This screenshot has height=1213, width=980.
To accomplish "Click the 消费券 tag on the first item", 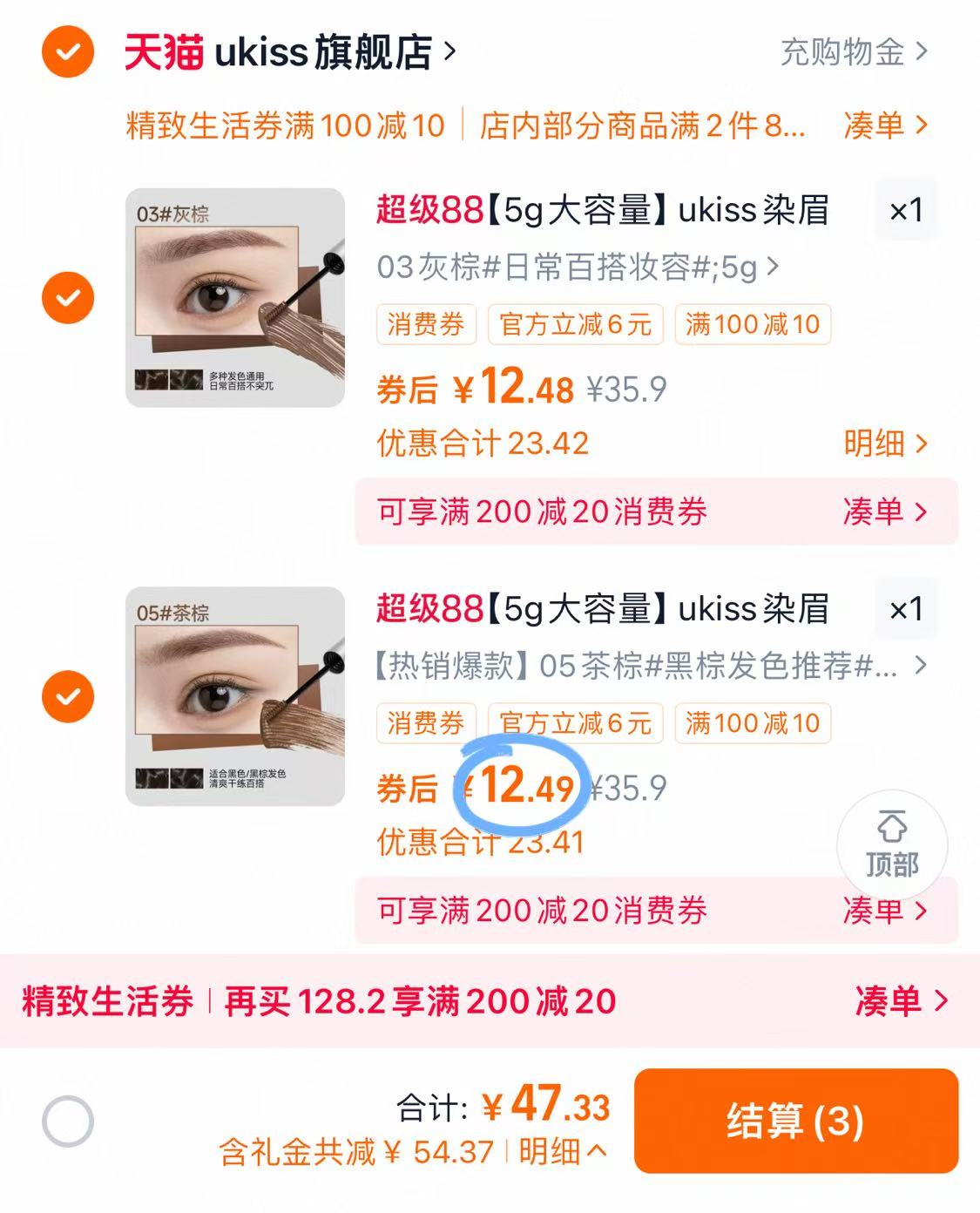I will [x=426, y=324].
